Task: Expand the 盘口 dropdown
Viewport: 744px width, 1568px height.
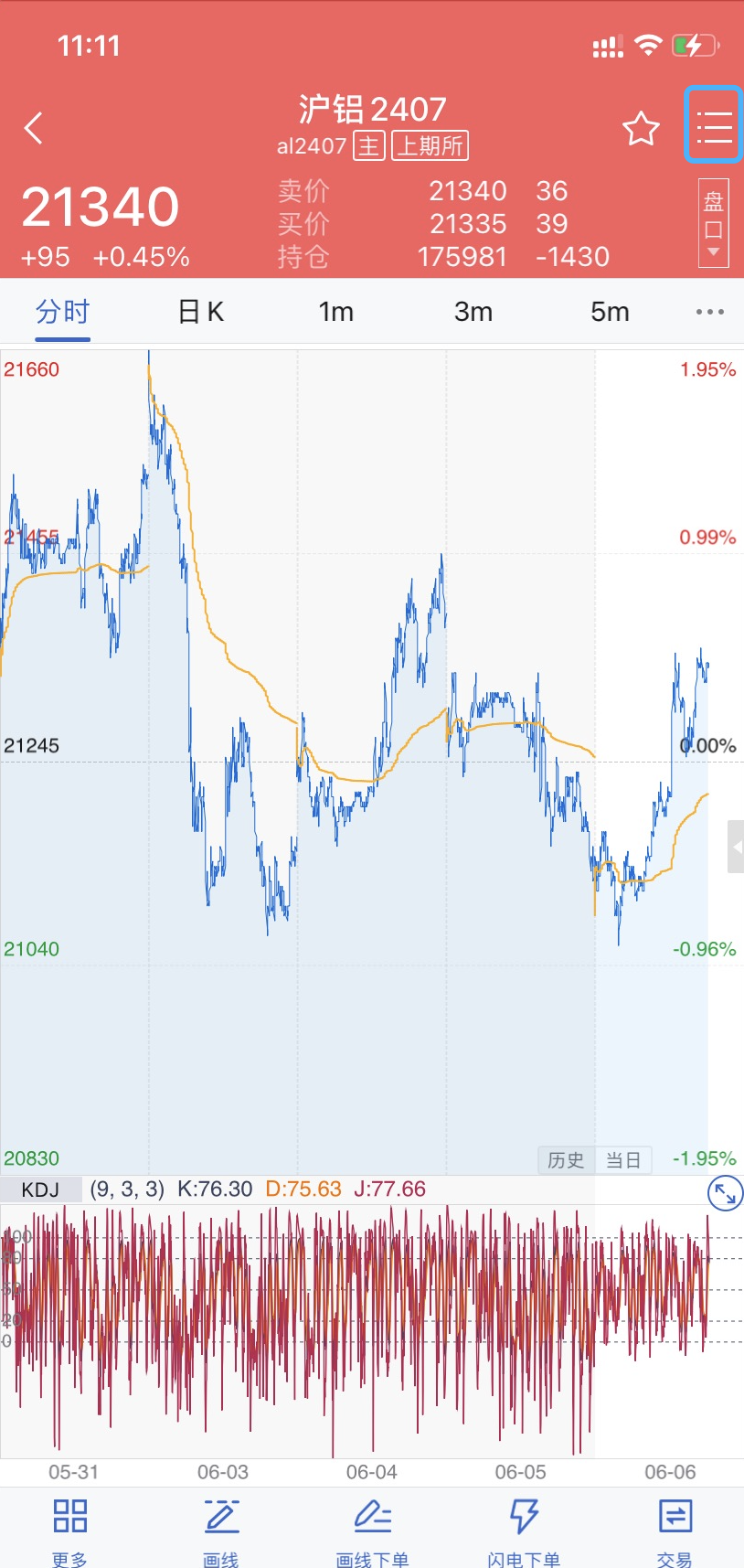Action: [713, 224]
